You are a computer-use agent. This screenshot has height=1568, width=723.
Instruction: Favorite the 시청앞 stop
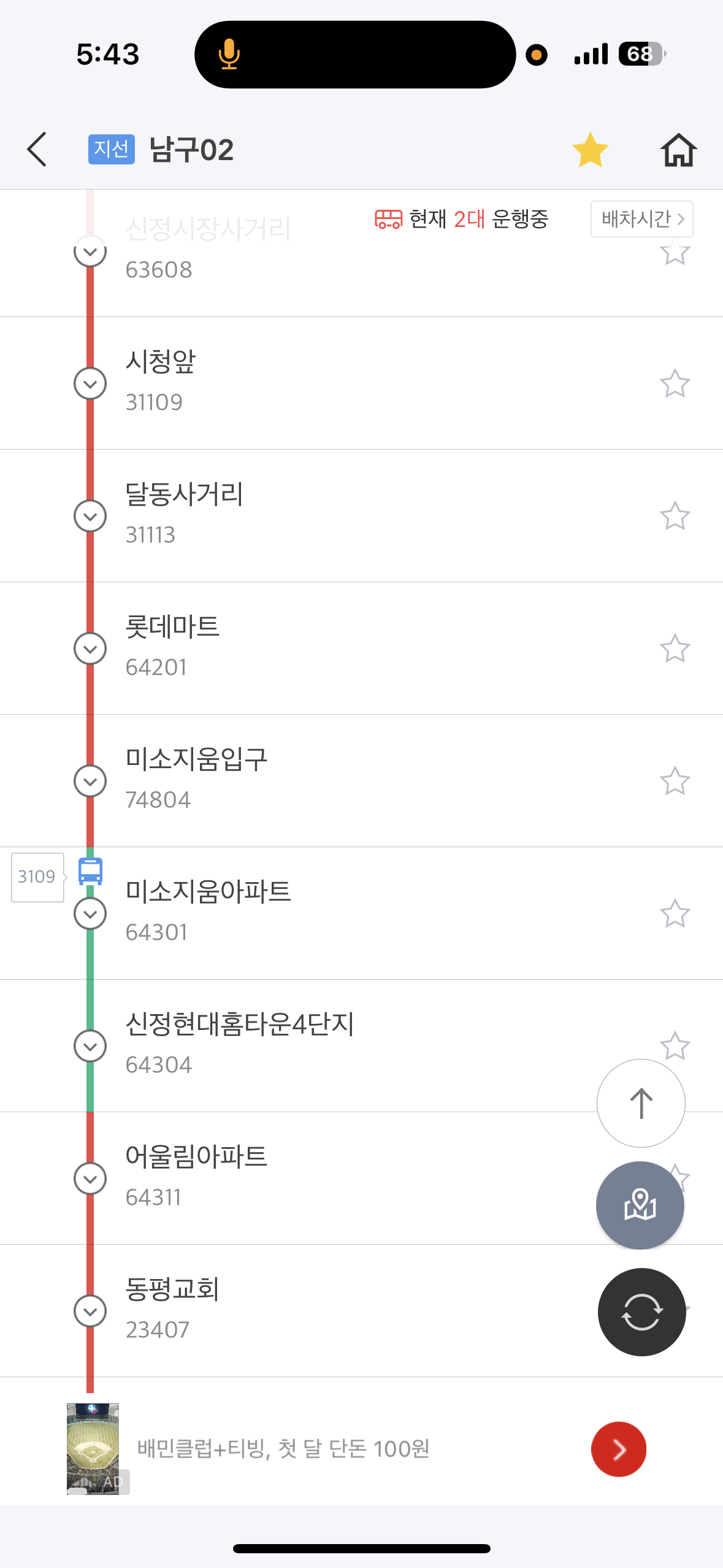(675, 383)
